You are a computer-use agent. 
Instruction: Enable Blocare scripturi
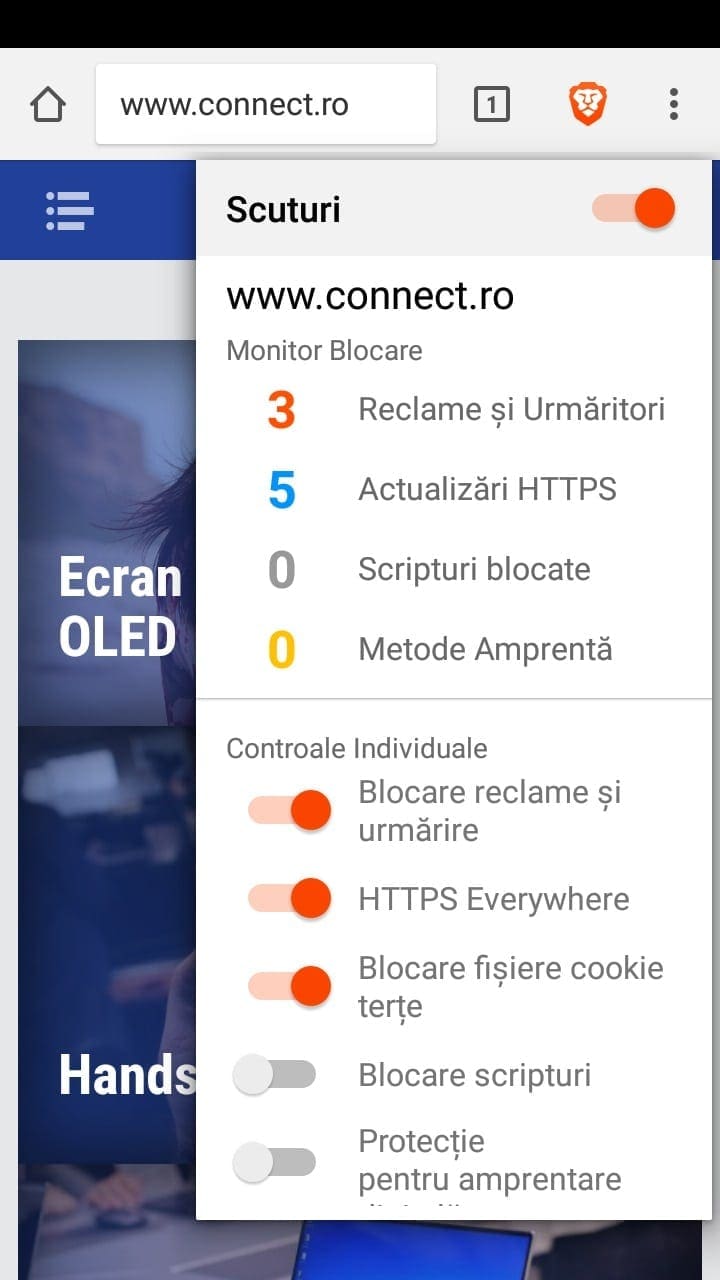coord(274,1075)
